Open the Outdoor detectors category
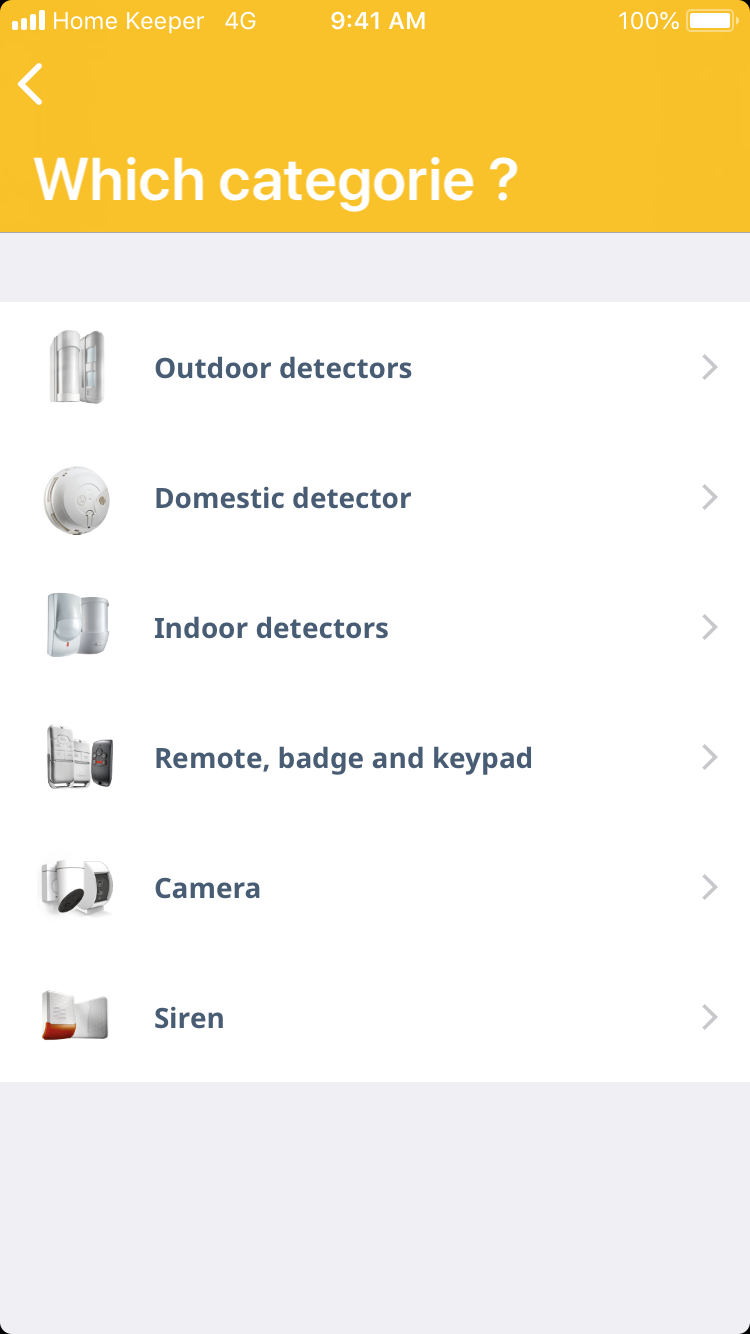750x1334 pixels. (x=283, y=368)
